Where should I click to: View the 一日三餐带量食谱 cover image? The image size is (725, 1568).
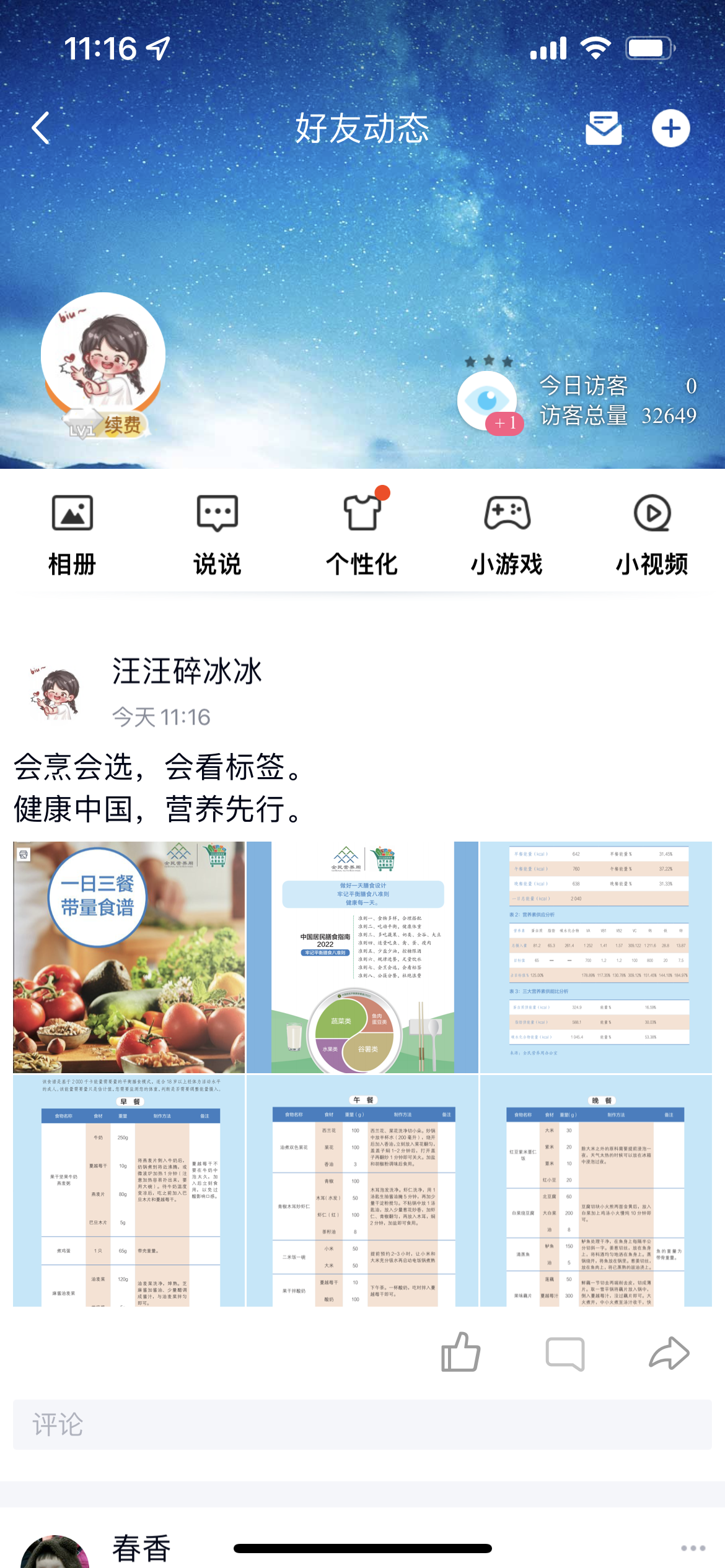pyautogui.click(x=129, y=957)
